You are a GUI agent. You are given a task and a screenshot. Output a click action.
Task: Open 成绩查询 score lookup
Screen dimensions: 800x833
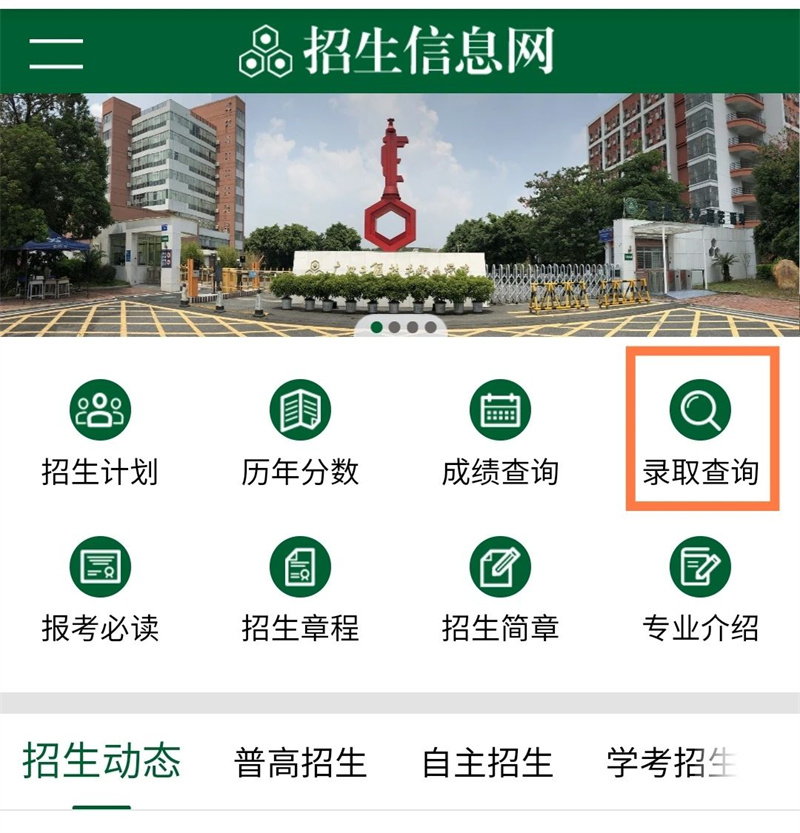pos(500,432)
